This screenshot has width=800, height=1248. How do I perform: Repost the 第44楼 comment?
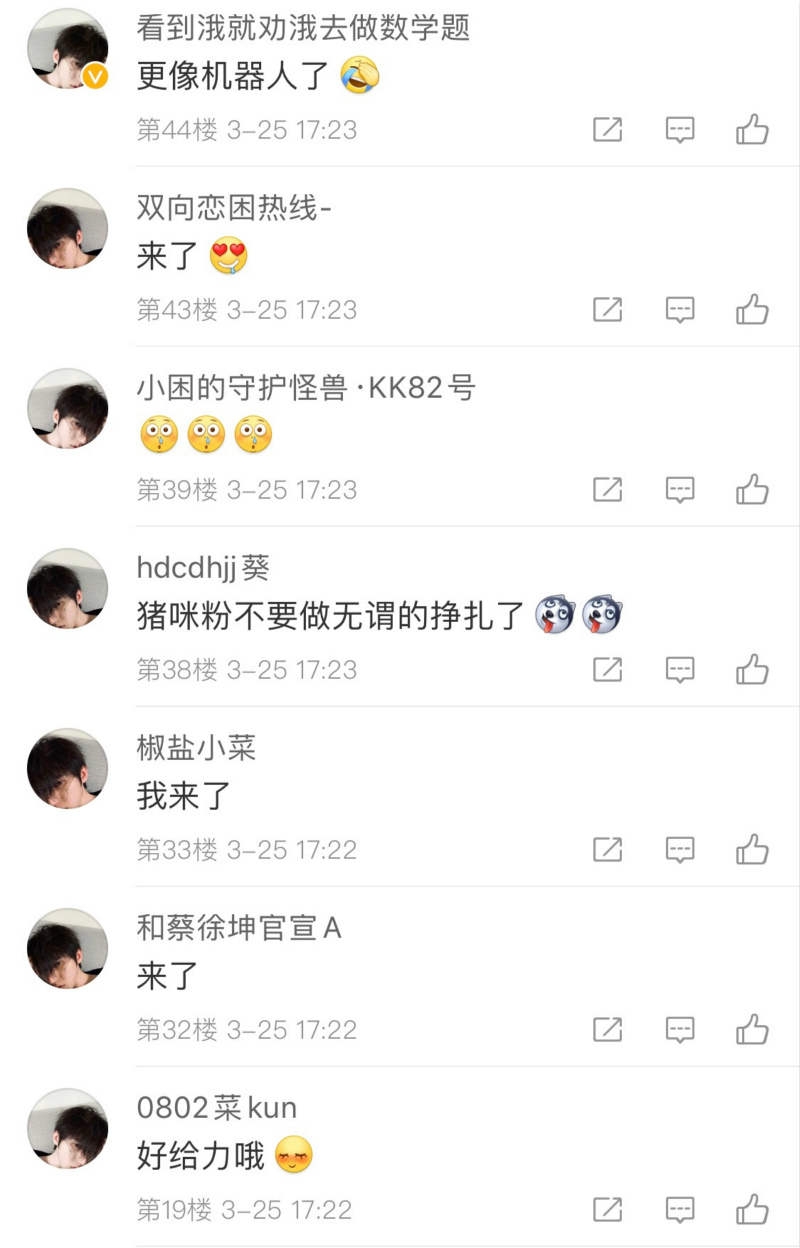click(608, 130)
